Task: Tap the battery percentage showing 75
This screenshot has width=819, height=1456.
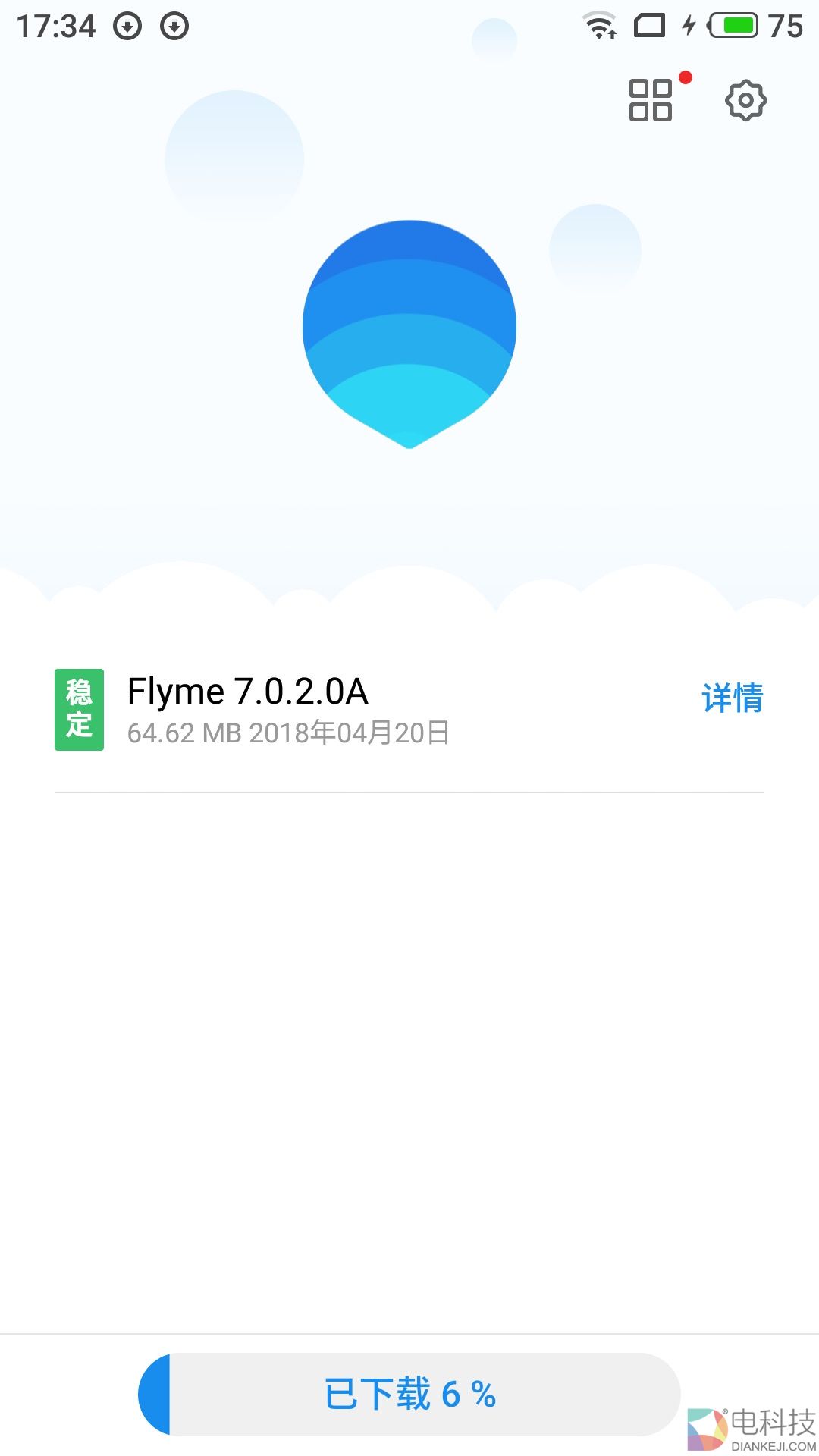Action: 786,25
